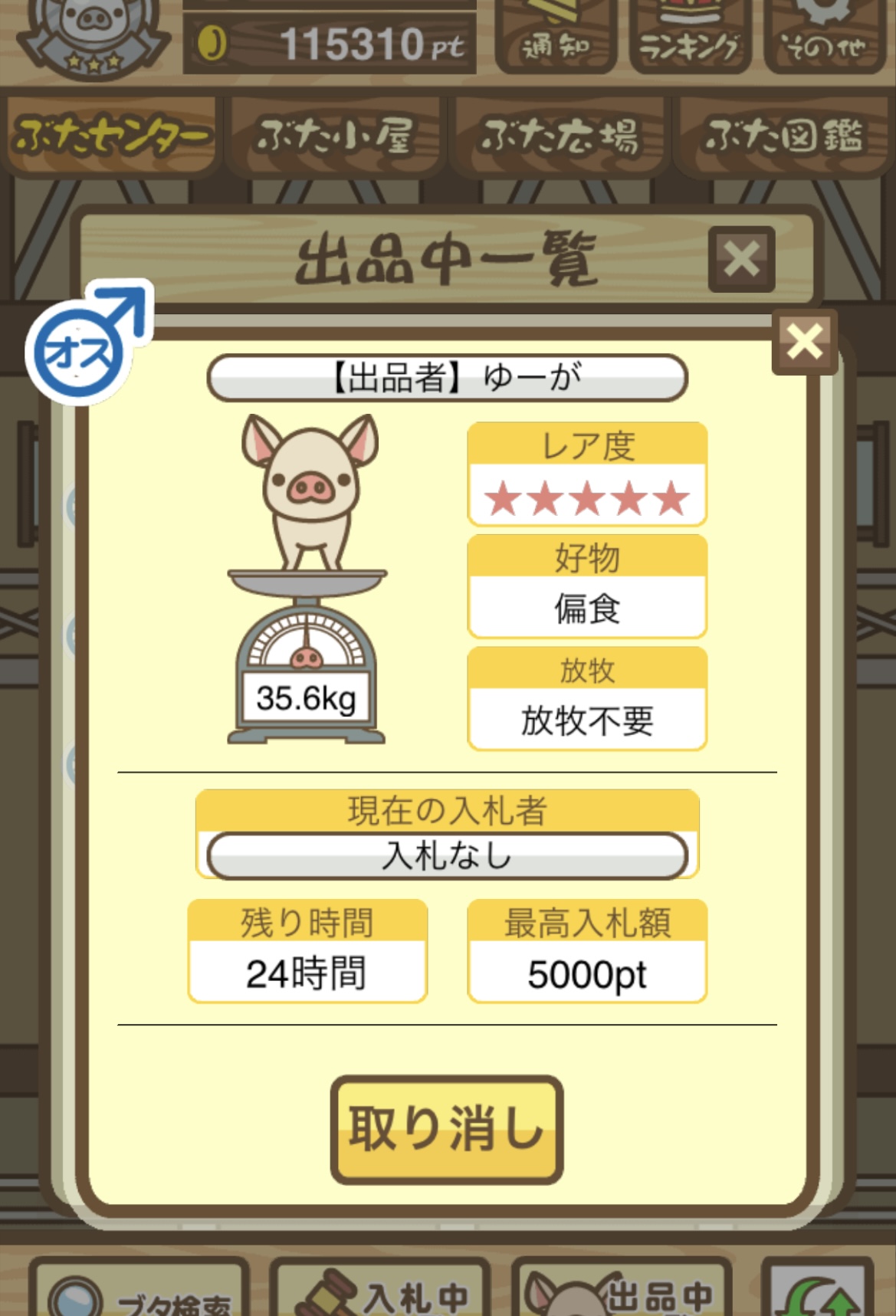Close the pig detail popup

[804, 343]
